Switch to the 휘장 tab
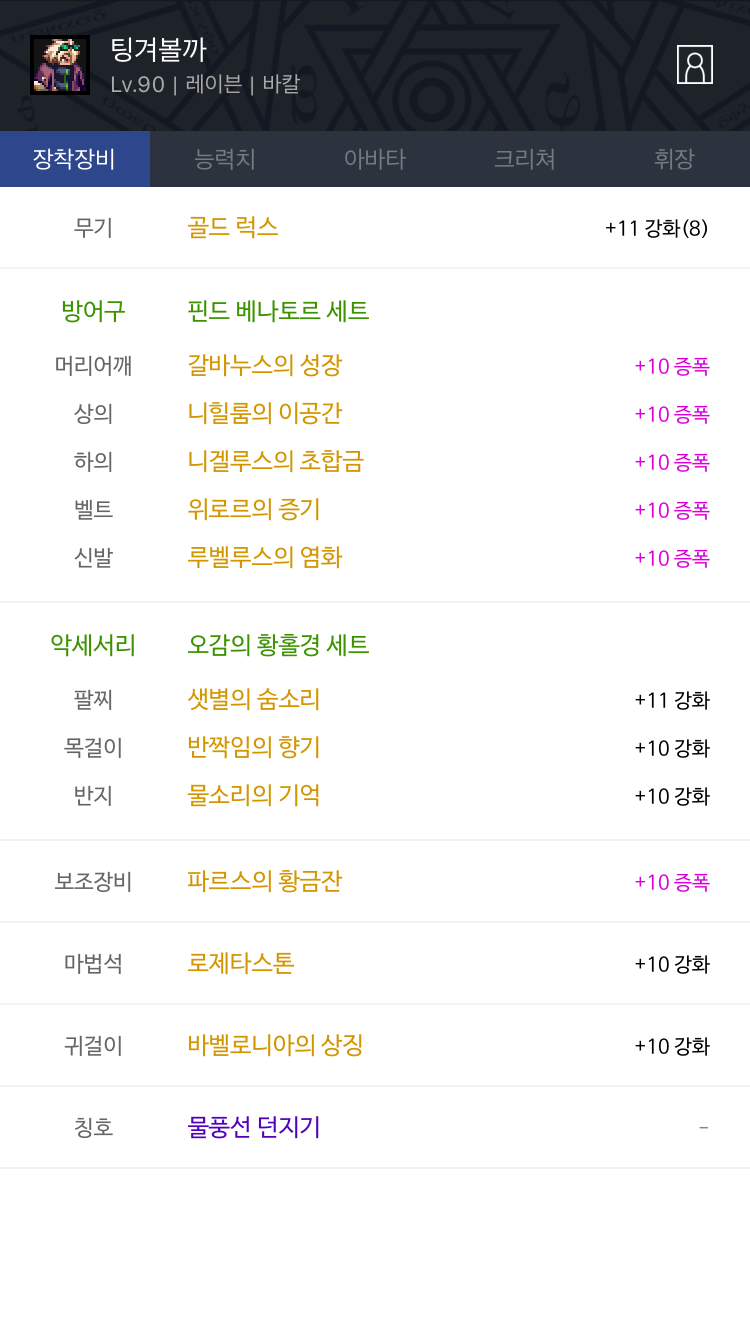 674,159
